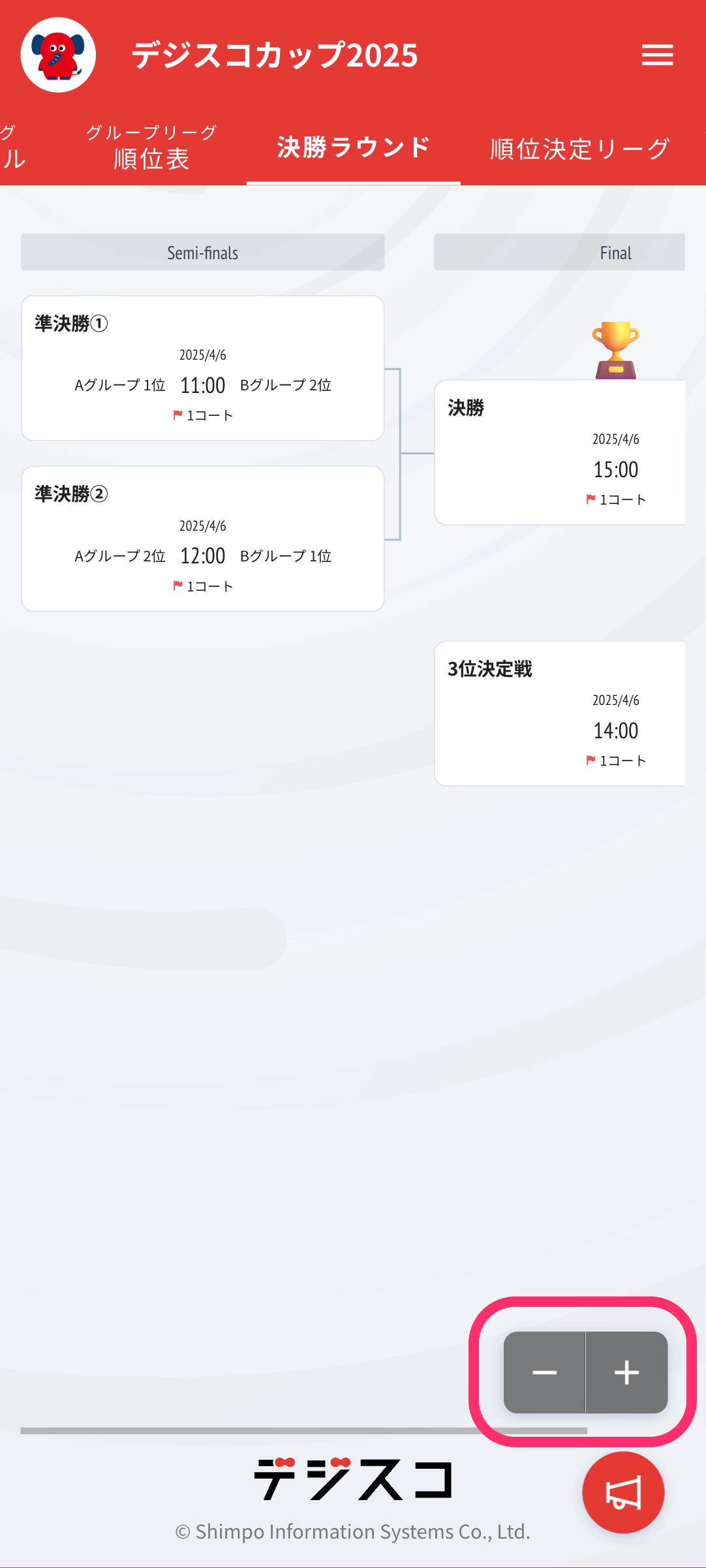Zoom in using the plus button
The height and width of the screenshot is (1568, 706).
click(x=626, y=1373)
